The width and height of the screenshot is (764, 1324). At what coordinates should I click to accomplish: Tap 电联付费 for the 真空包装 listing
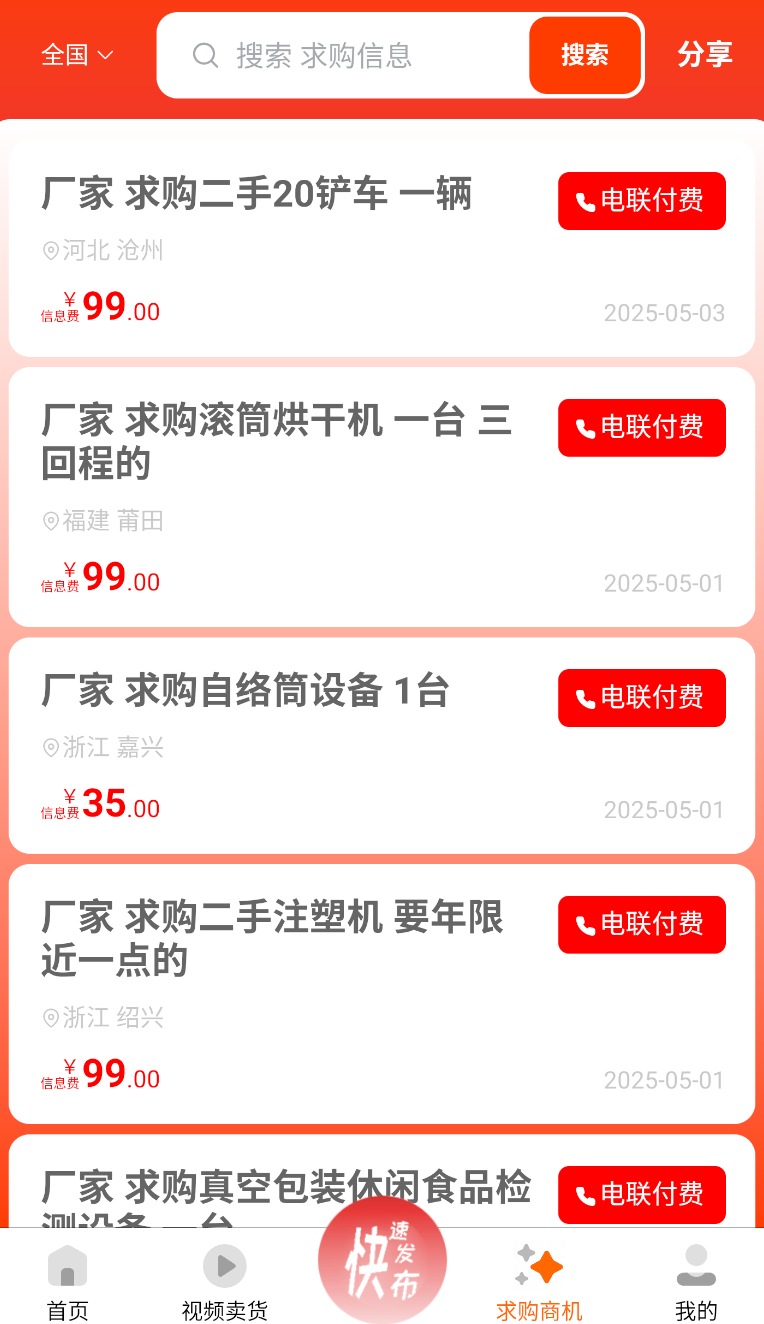tap(642, 1195)
